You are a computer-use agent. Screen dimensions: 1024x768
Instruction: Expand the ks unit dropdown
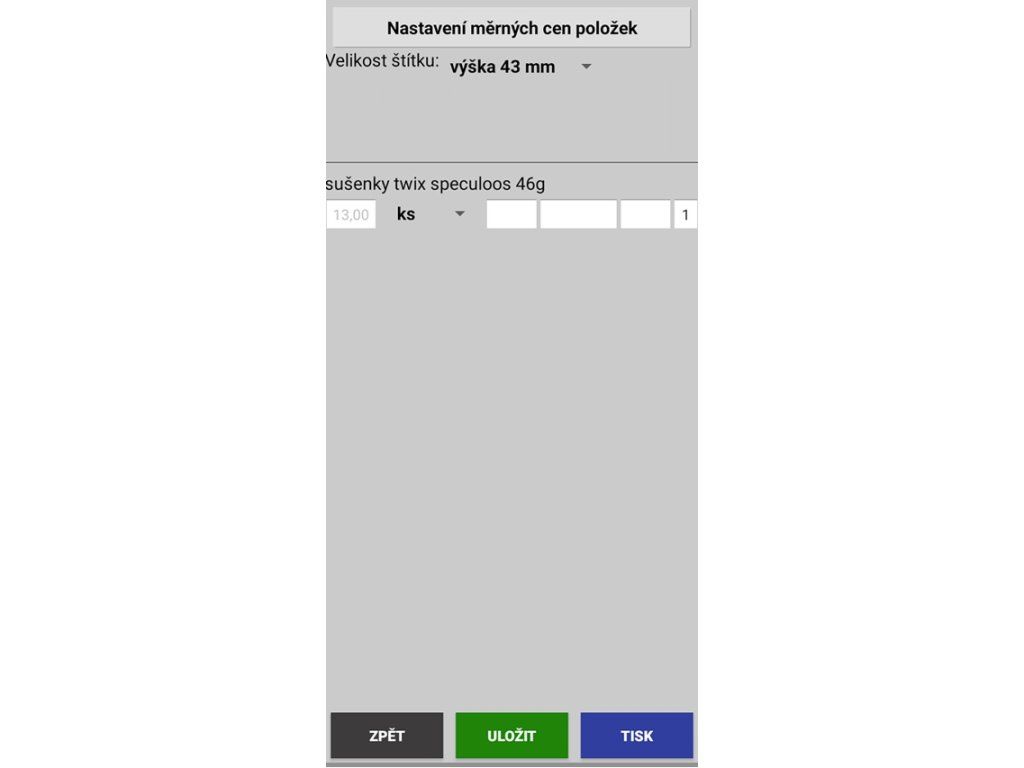pyautogui.click(x=430, y=214)
